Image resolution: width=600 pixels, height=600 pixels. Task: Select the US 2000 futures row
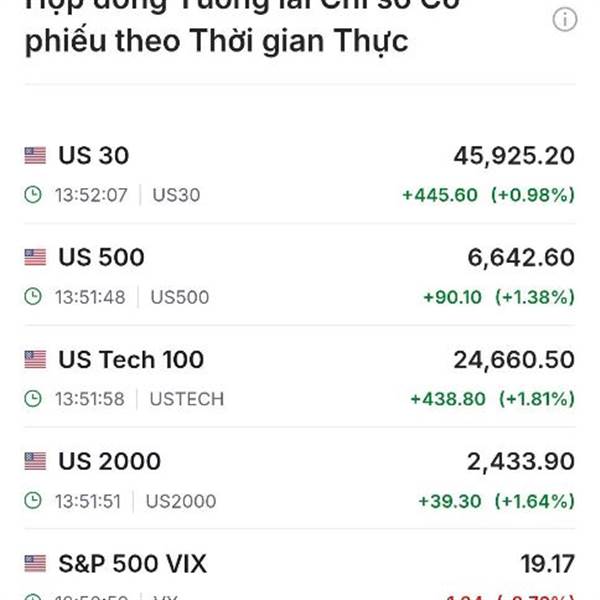click(x=300, y=479)
